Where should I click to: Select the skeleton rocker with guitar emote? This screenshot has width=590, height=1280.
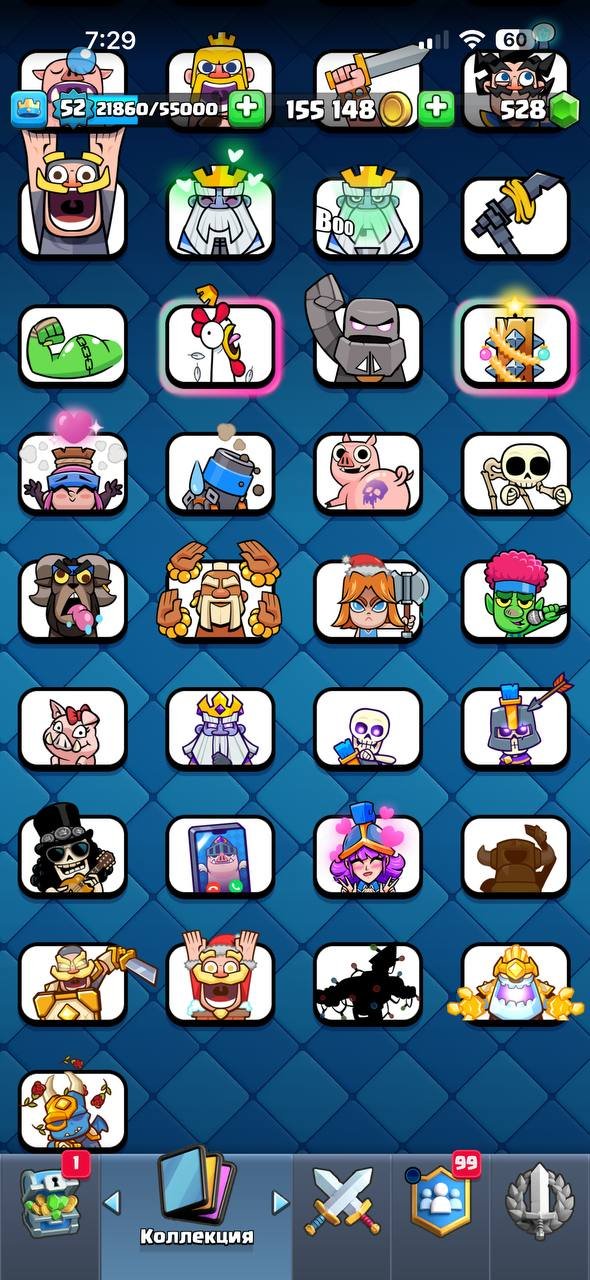tap(73, 850)
